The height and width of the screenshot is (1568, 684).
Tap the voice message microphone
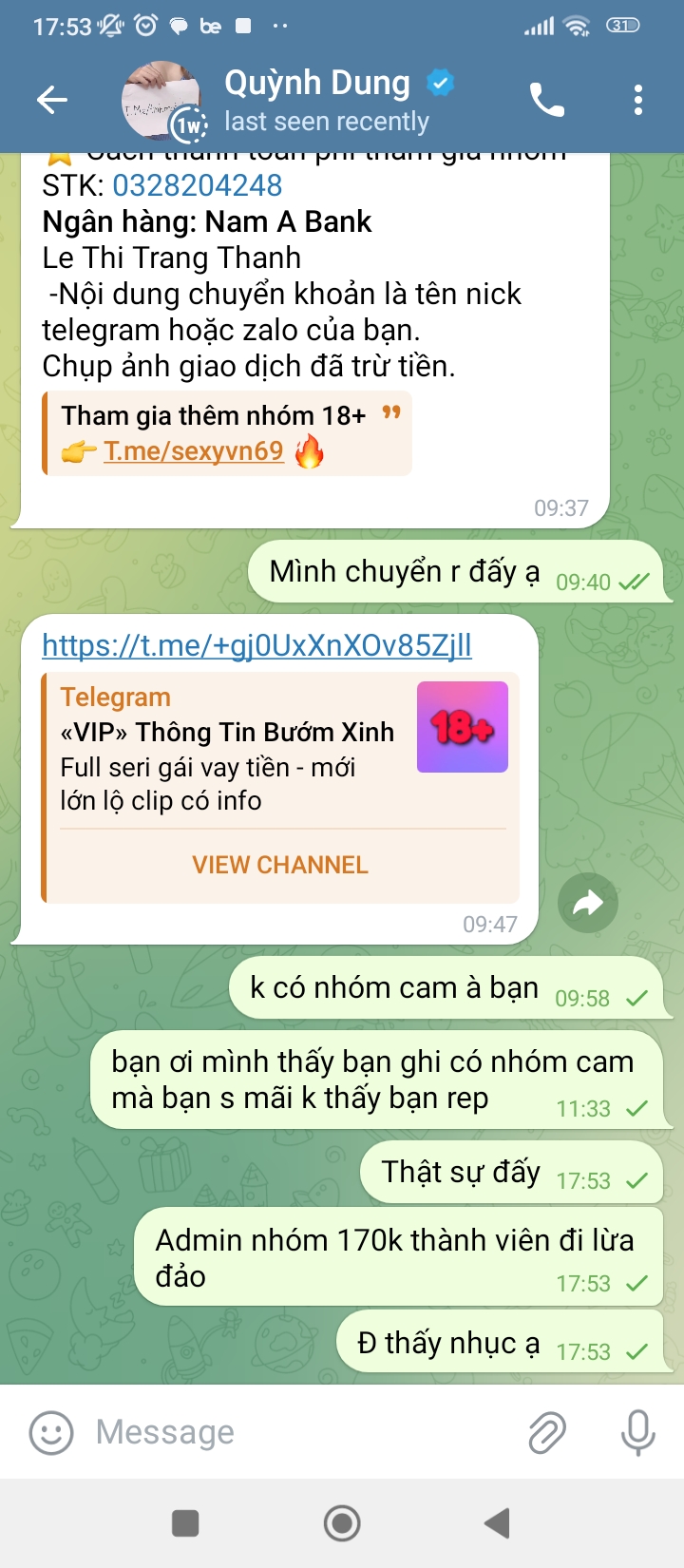637,1432
